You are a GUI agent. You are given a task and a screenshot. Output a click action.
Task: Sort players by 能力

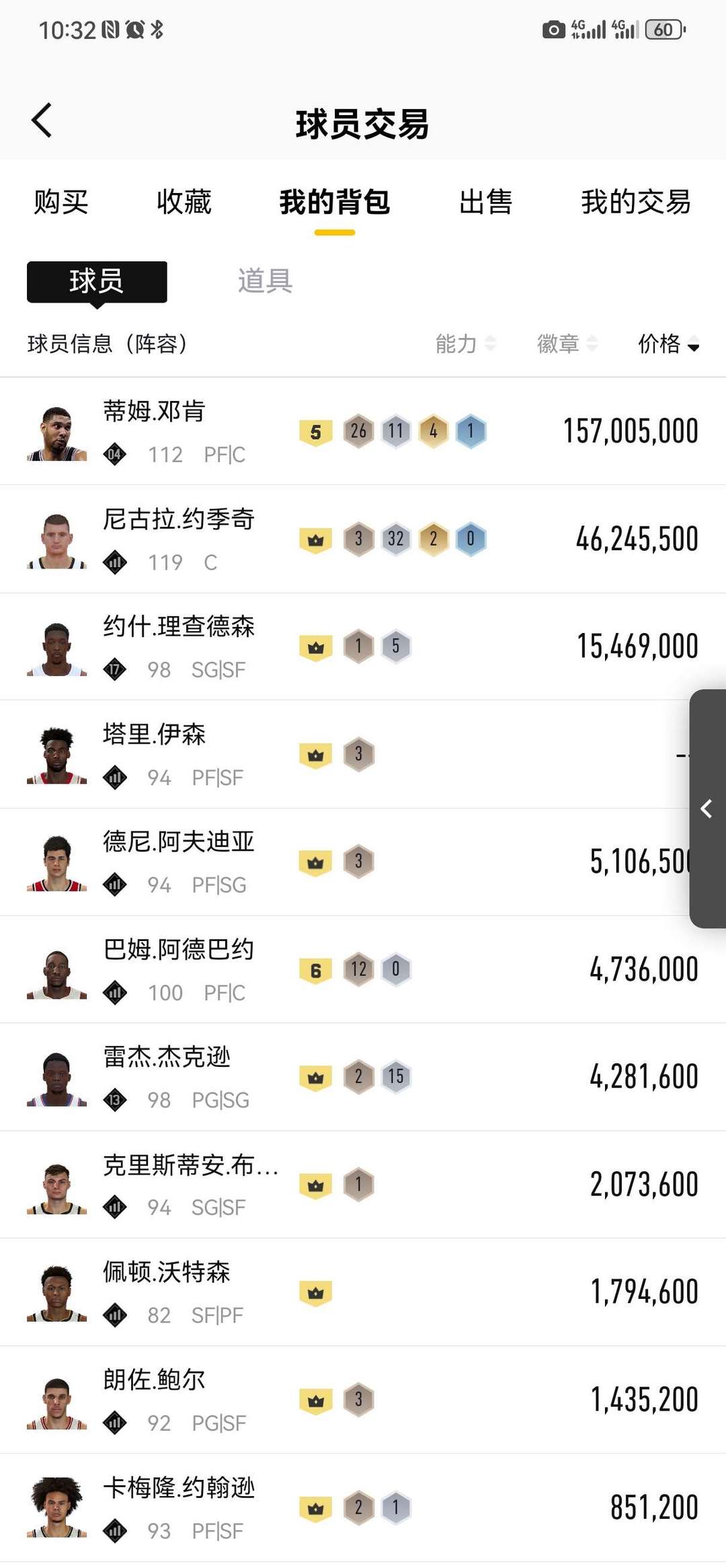465,344
